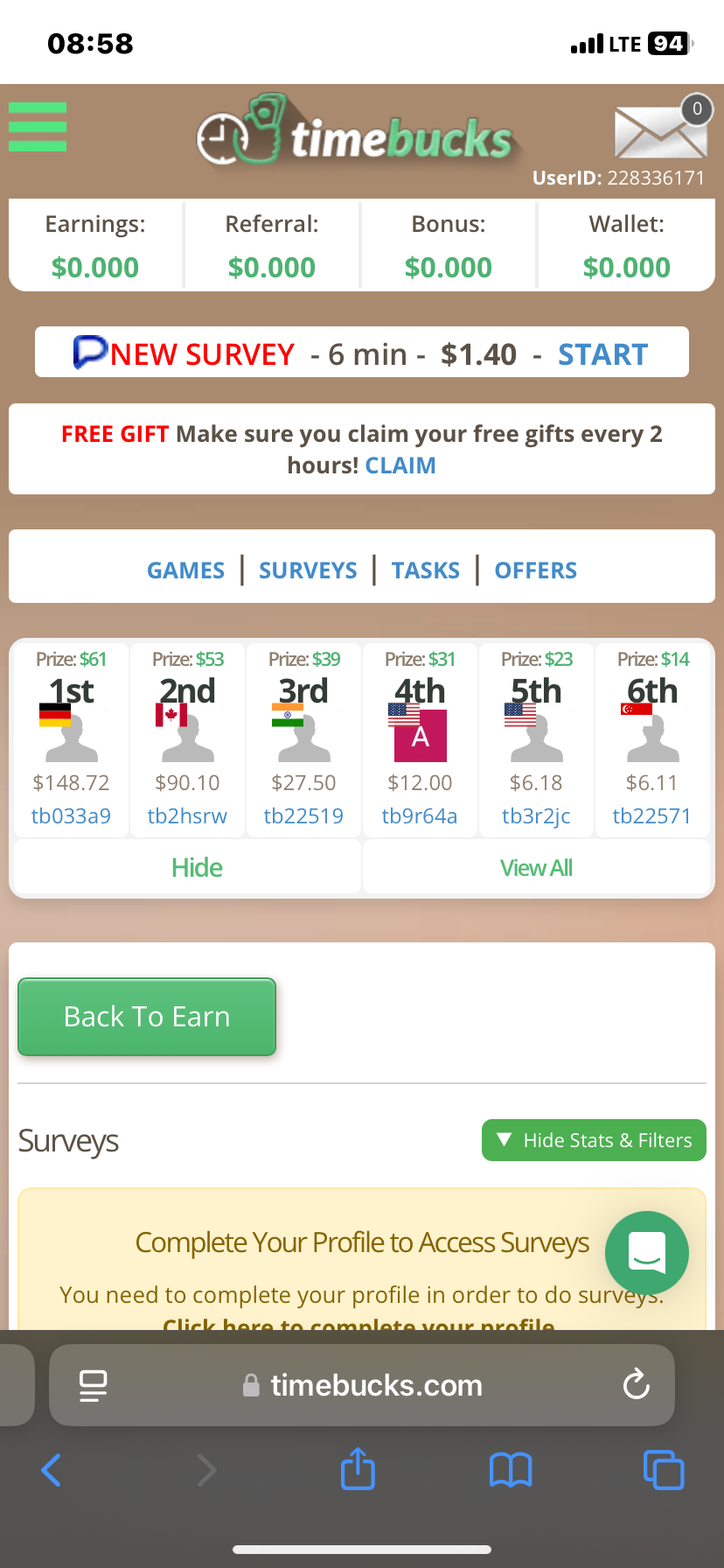Go to the Offers section
The height and width of the screenshot is (1568, 724).
[x=535, y=570]
